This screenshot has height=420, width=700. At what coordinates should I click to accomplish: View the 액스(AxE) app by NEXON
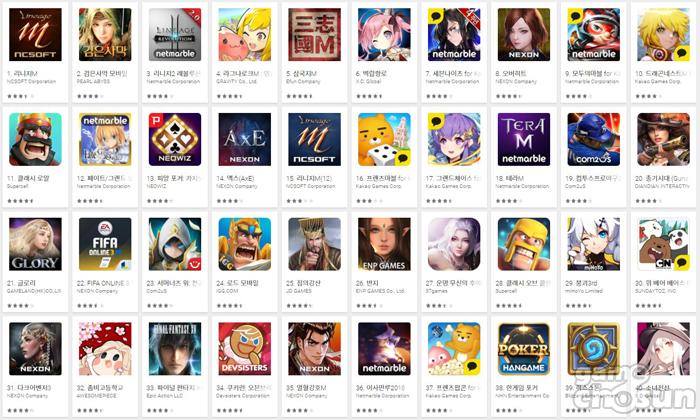245,140
